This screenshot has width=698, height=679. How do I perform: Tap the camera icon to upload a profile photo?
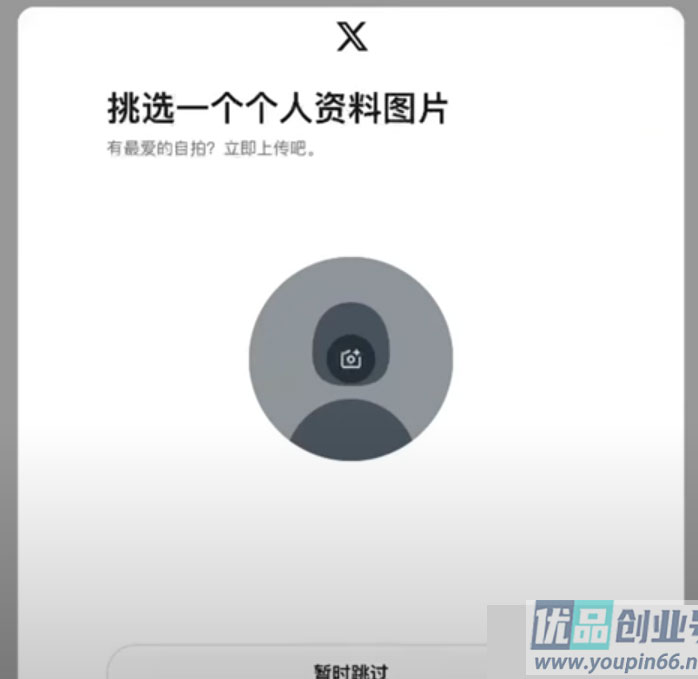[x=351, y=359]
